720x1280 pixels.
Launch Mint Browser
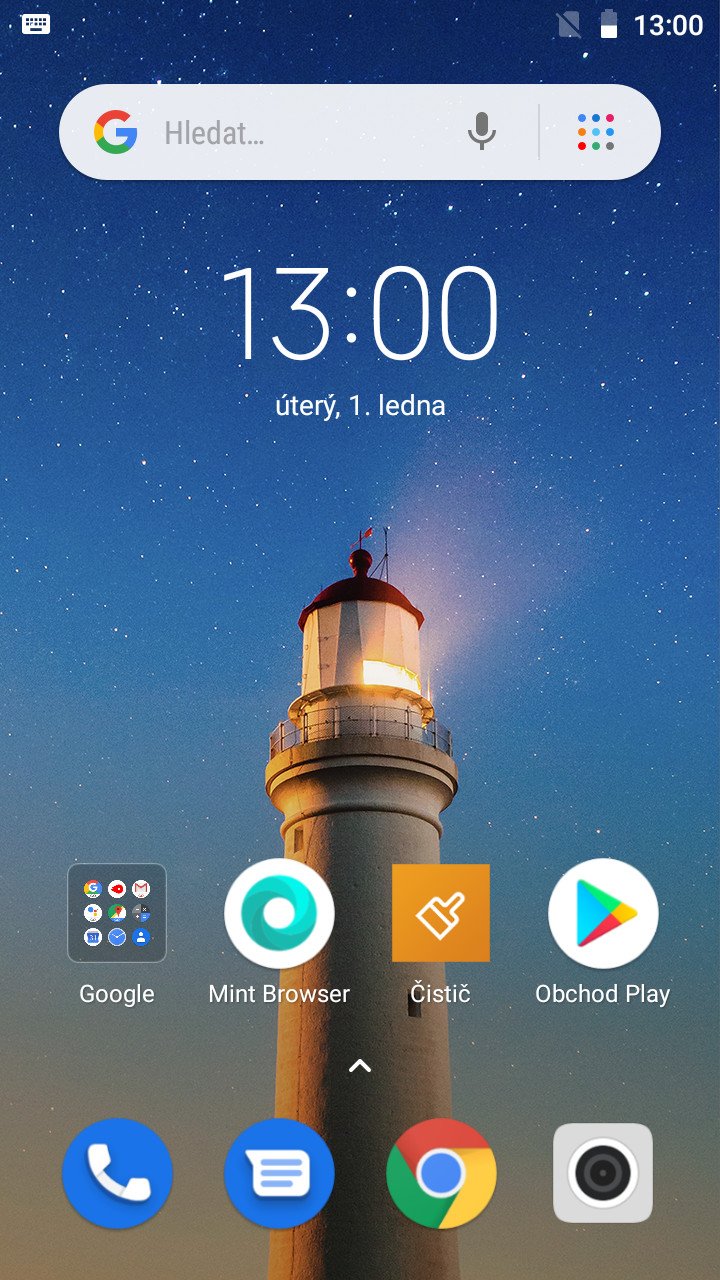pos(279,913)
